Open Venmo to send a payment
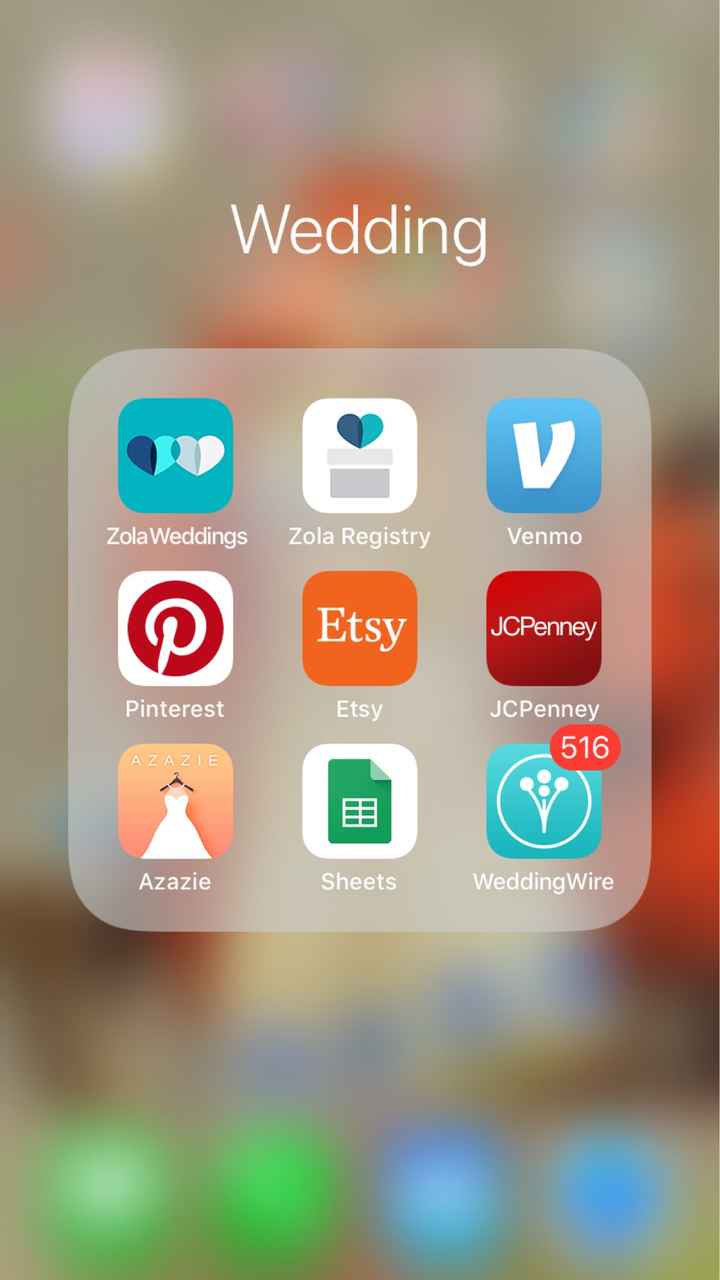Screen dimensions: 720x1280 pyautogui.click(x=544, y=455)
